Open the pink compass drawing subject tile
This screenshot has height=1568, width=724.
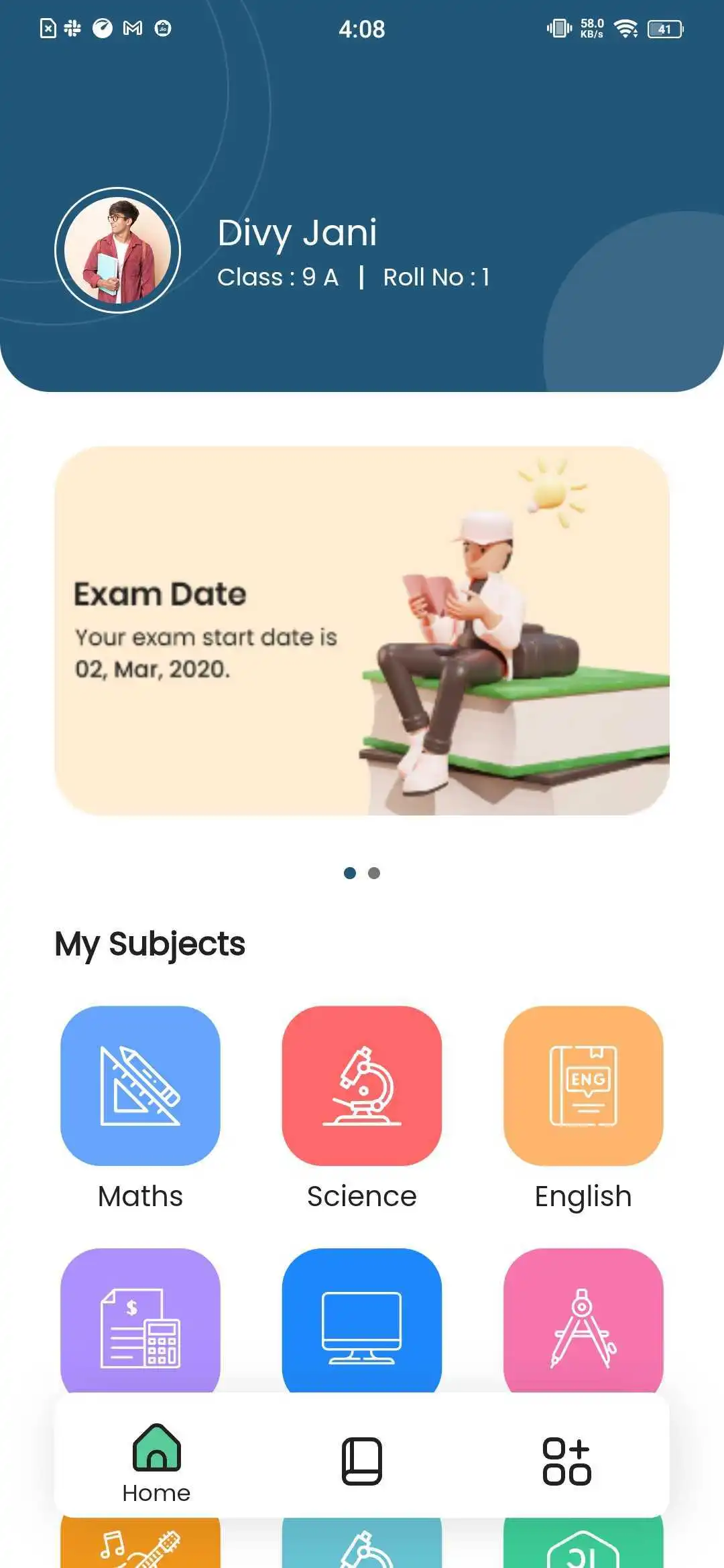pyautogui.click(x=583, y=1320)
